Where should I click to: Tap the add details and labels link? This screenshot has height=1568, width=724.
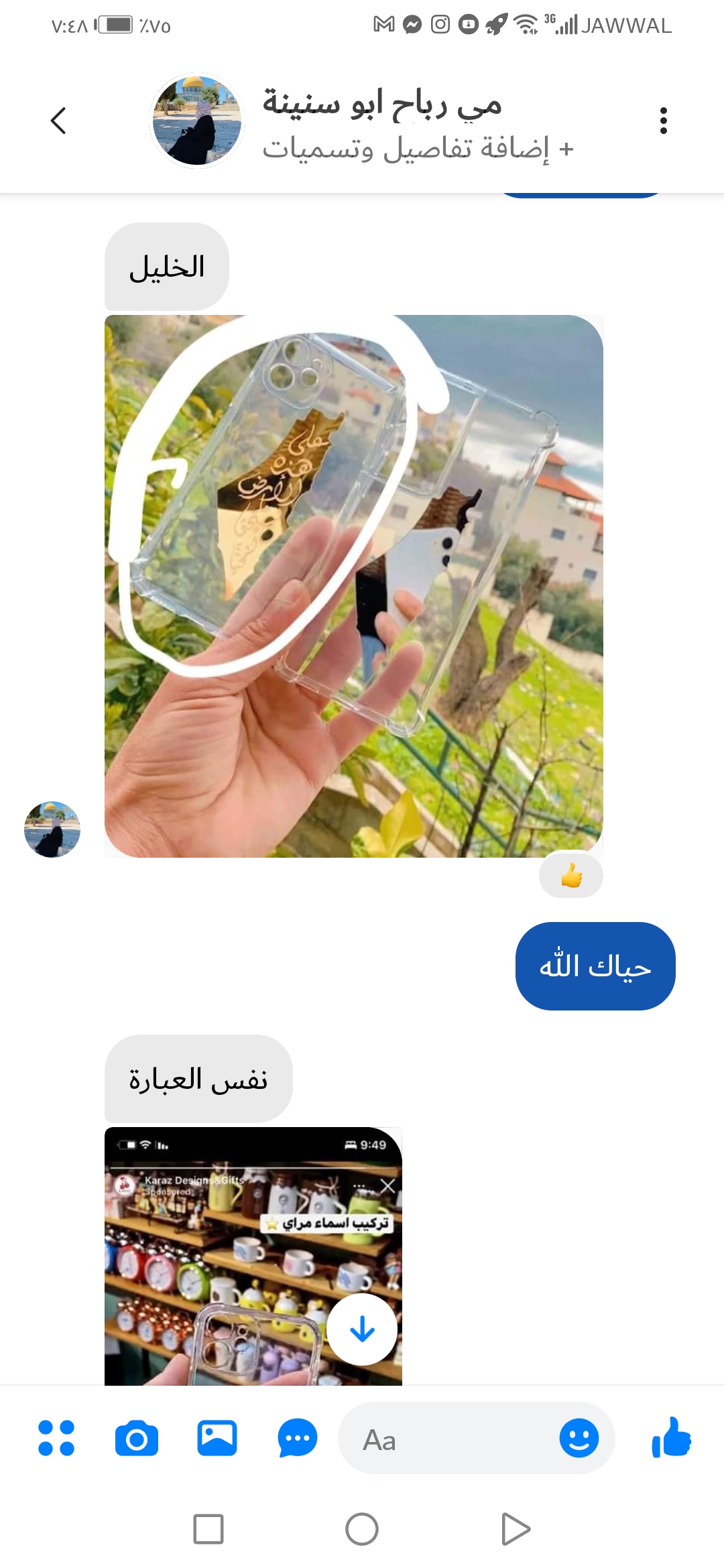[418, 148]
